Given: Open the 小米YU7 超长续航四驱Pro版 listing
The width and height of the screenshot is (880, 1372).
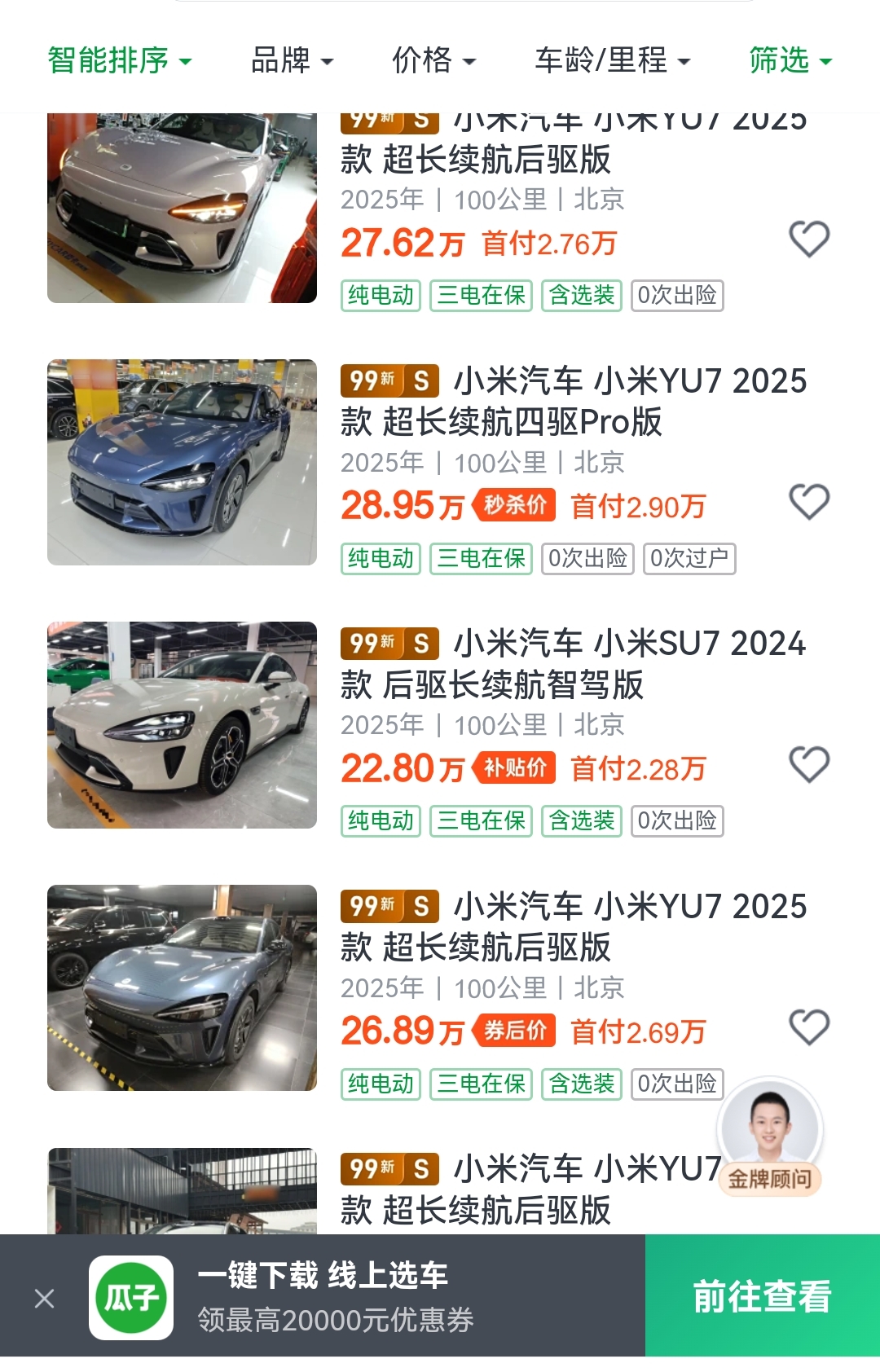Looking at the screenshot, I should pos(440,462).
